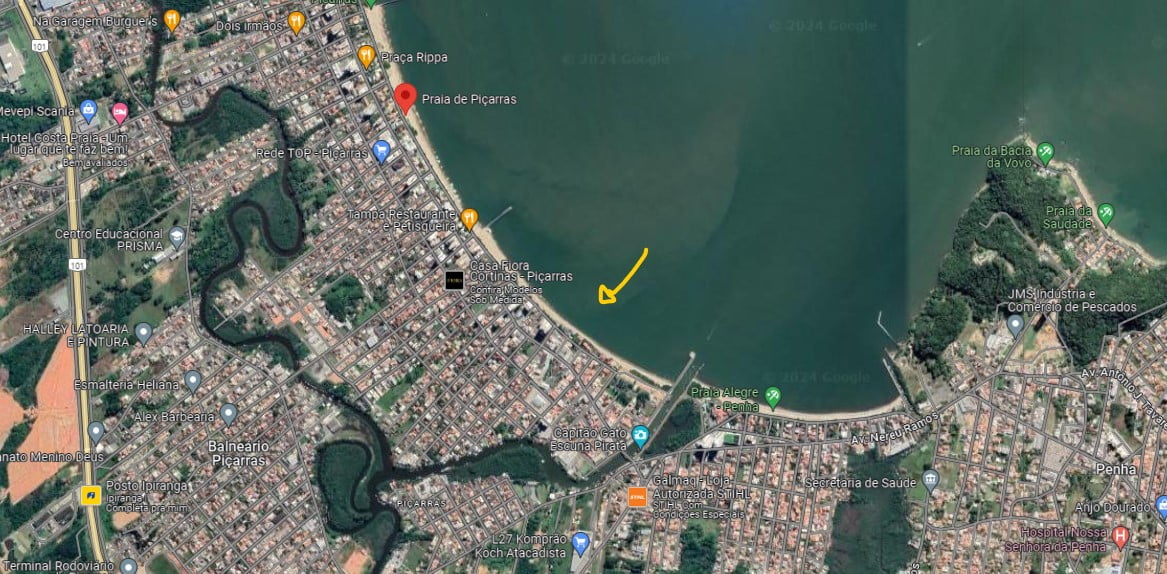Open the Na Garagem Burguer's marker
This screenshot has height=574, width=1167.
(172, 20)
